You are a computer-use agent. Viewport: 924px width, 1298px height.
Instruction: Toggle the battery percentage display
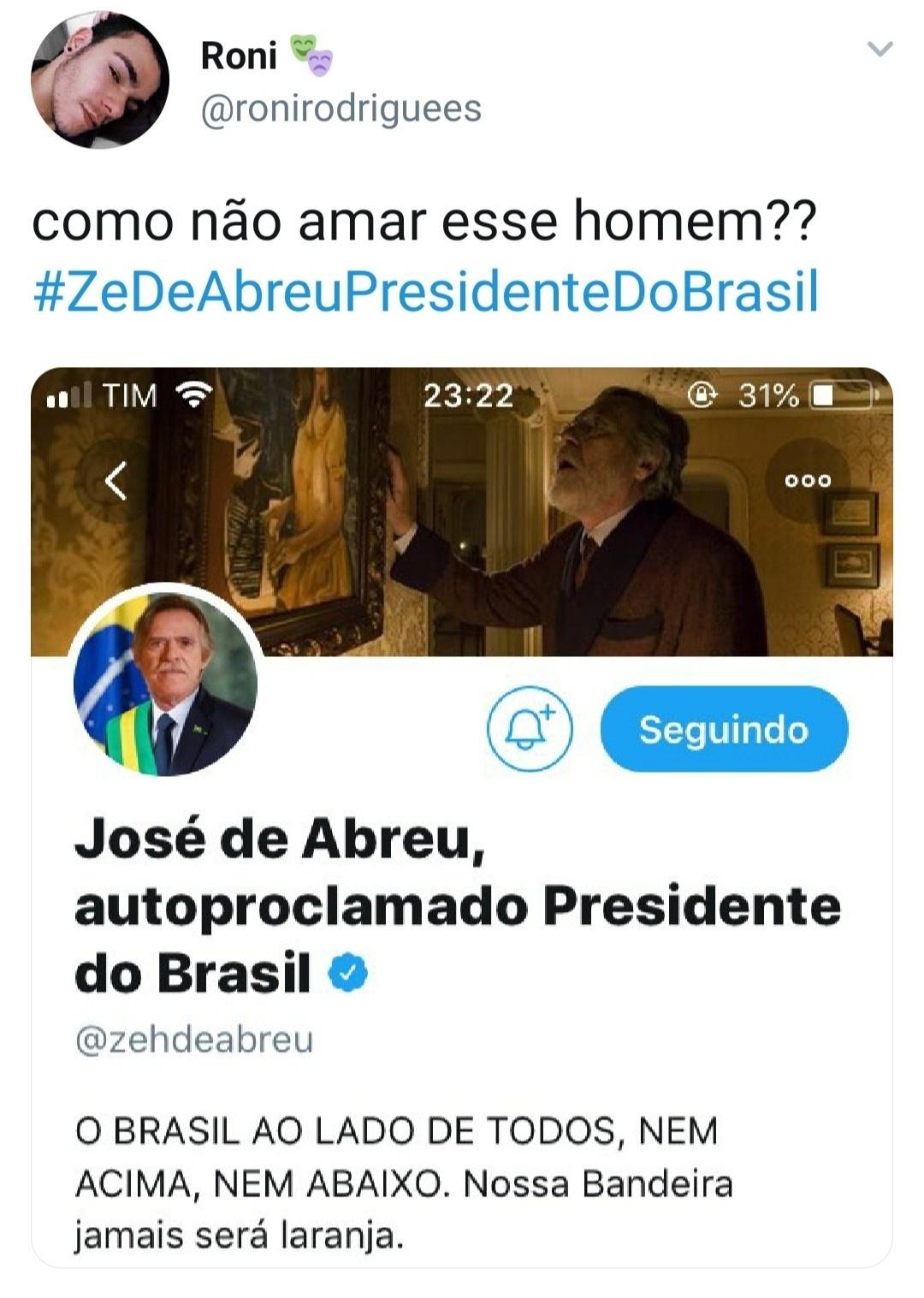coord(768,394)
